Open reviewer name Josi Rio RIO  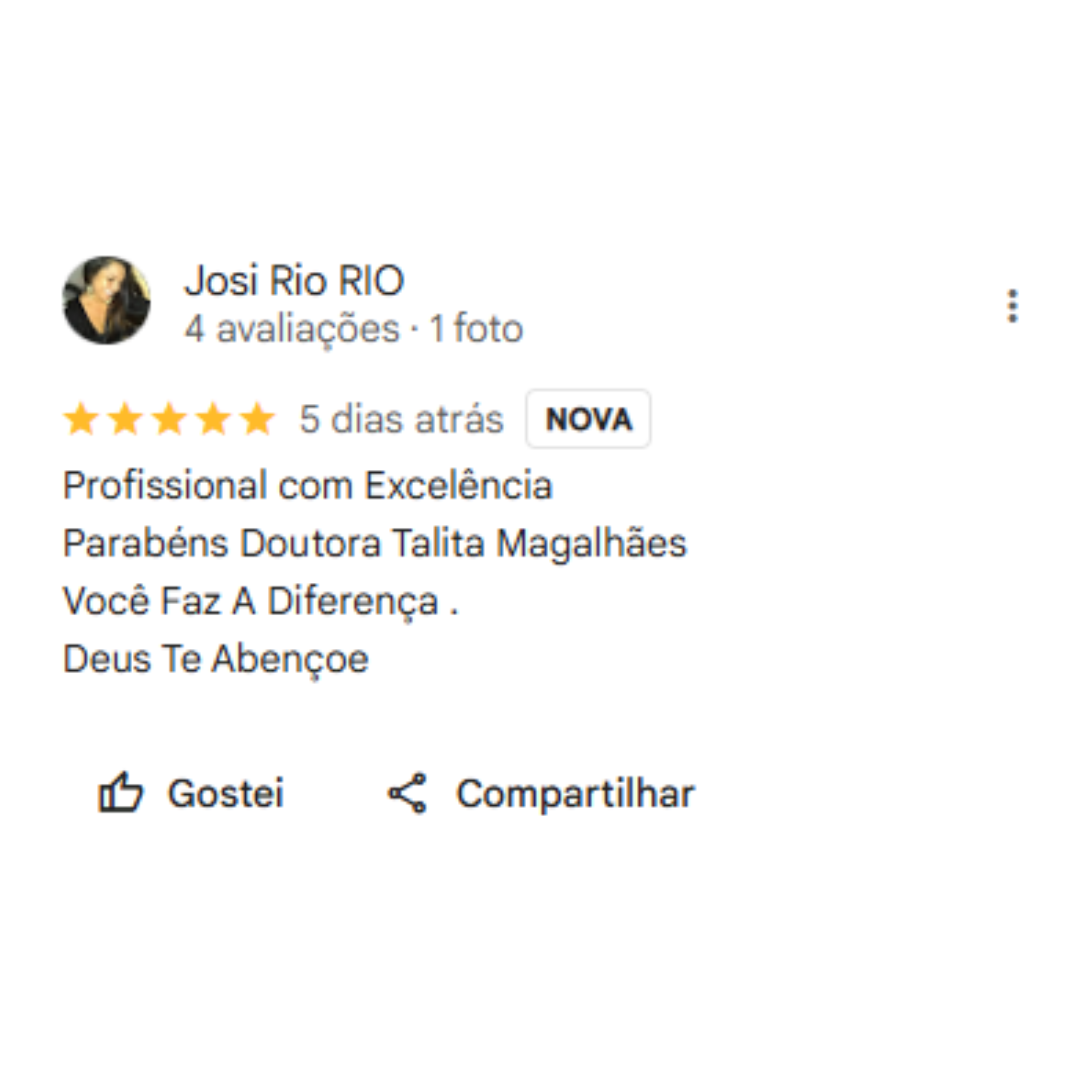point(294,282)
